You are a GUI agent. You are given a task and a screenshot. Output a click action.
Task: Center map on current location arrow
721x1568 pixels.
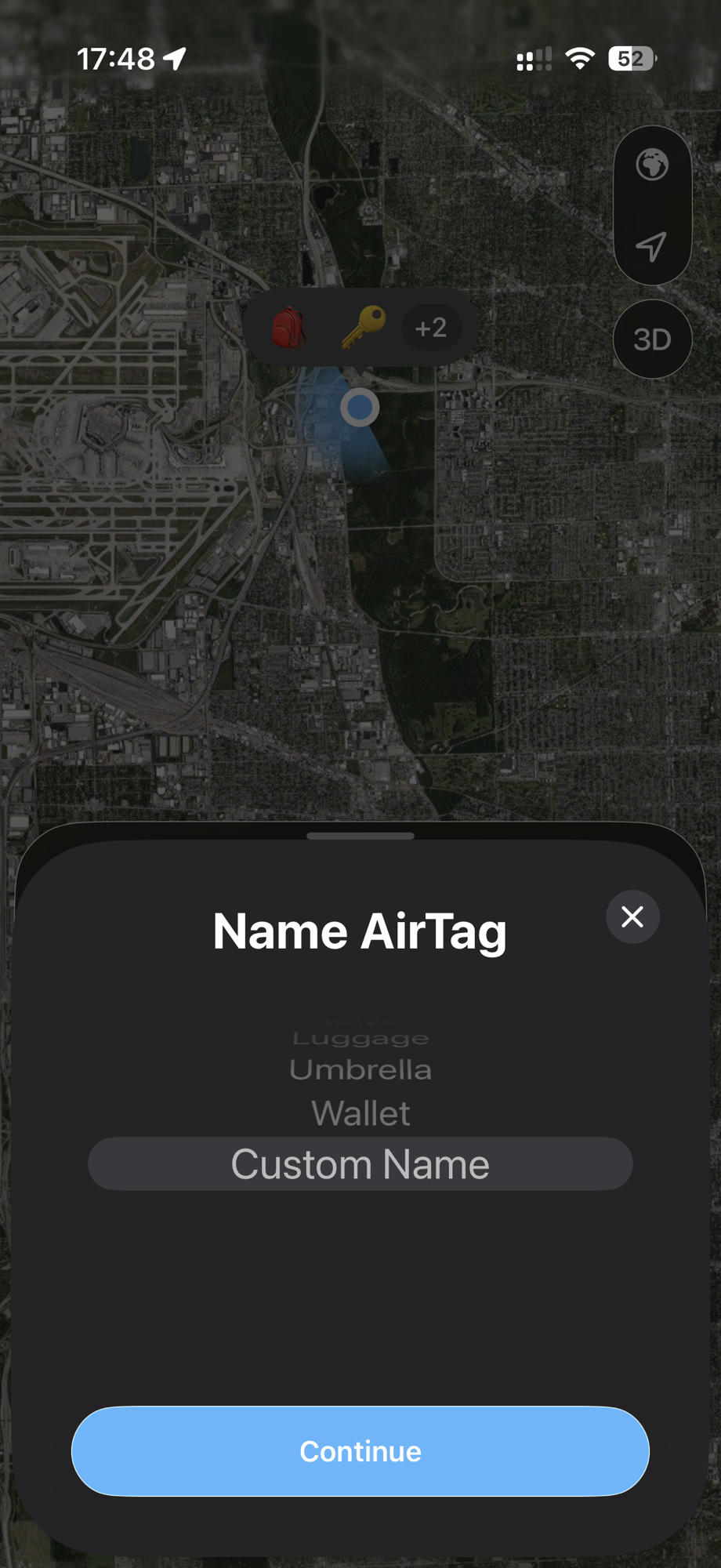(x=652, y=246)
